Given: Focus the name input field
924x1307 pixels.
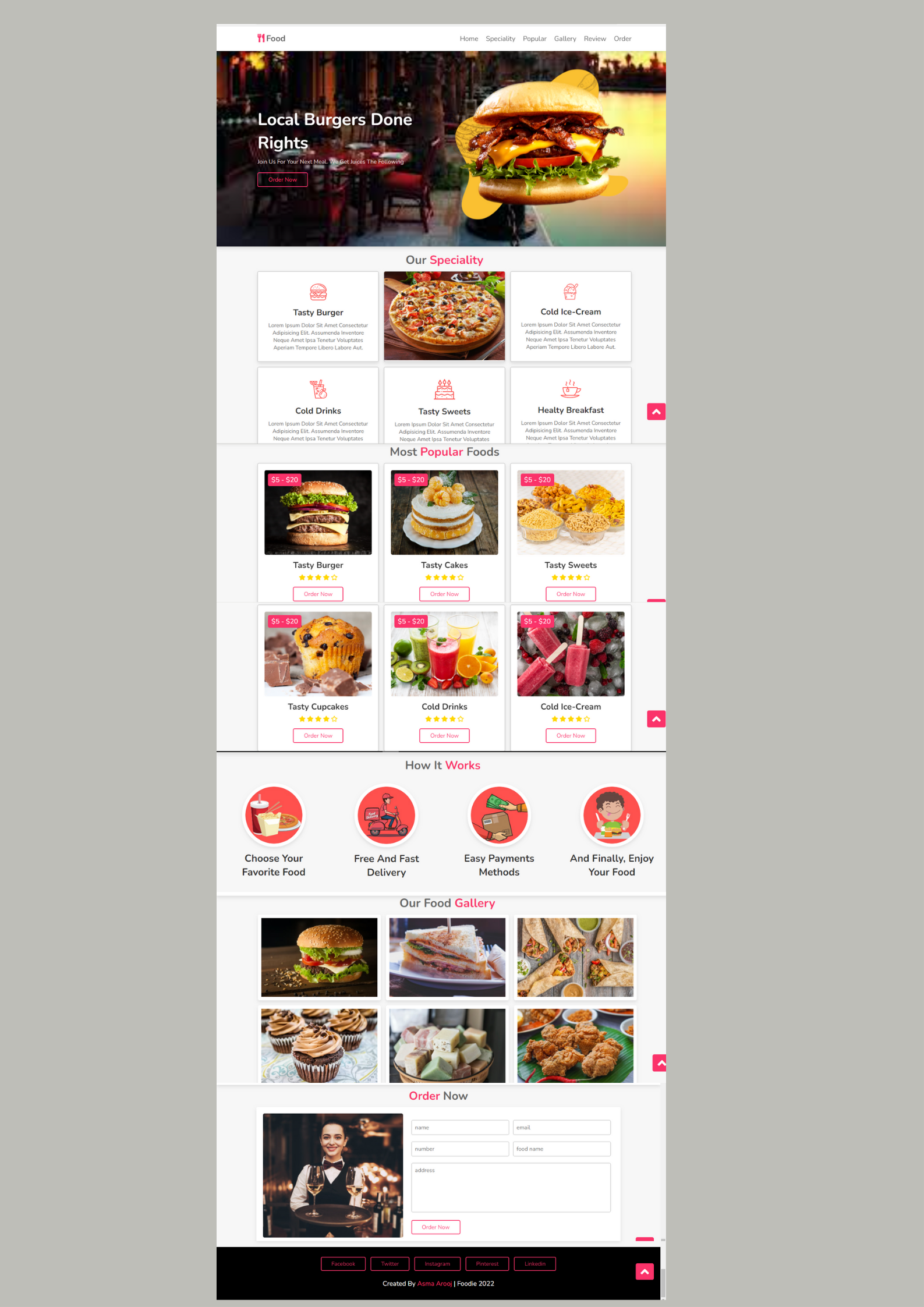Looking at the screenshot, I should pyautogui.click(x=459, y=1127).
